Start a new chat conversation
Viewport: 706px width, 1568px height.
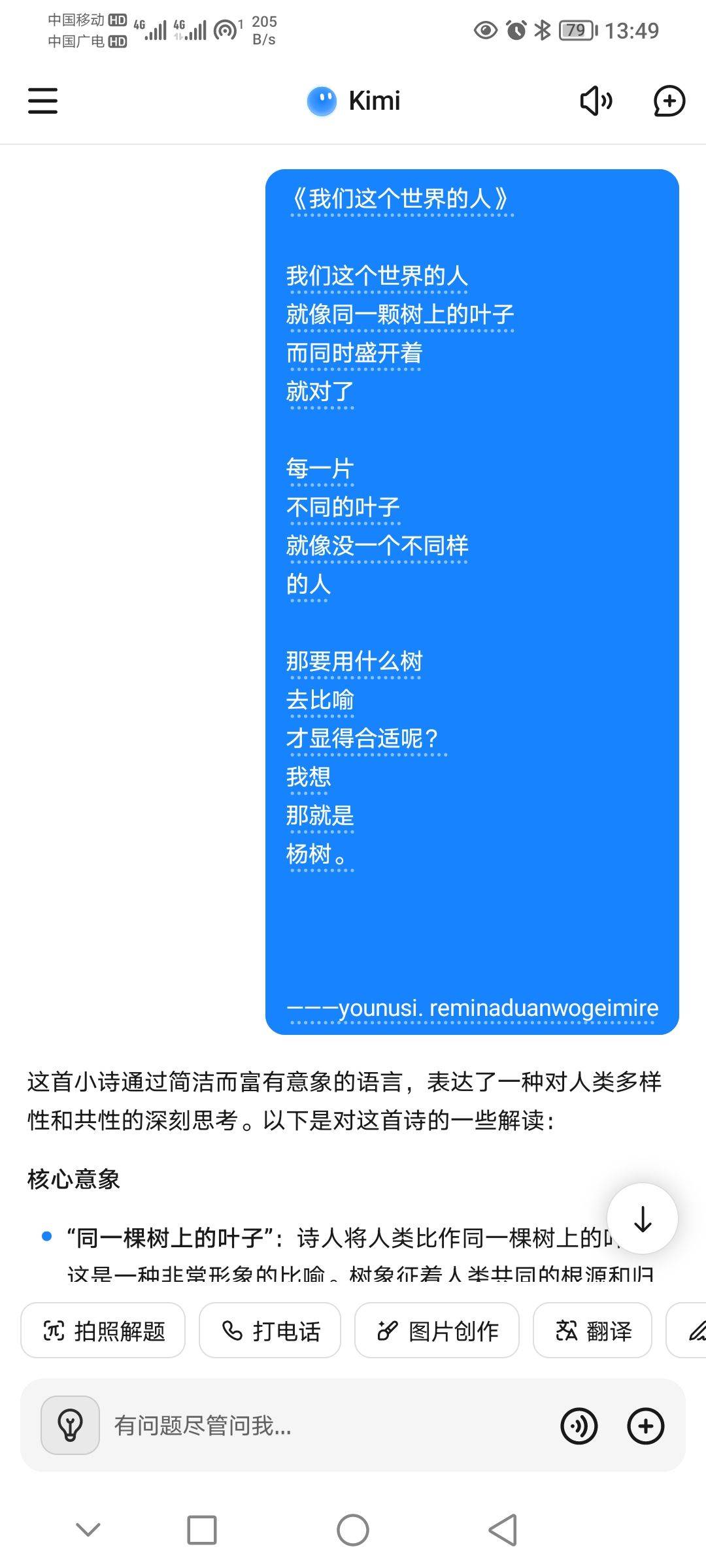(x=669, y=101)
